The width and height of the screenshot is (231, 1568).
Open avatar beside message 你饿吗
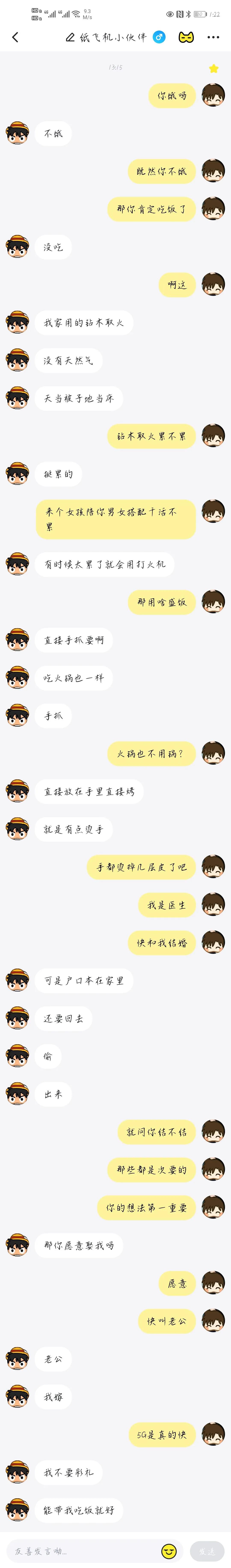[213, 96]
